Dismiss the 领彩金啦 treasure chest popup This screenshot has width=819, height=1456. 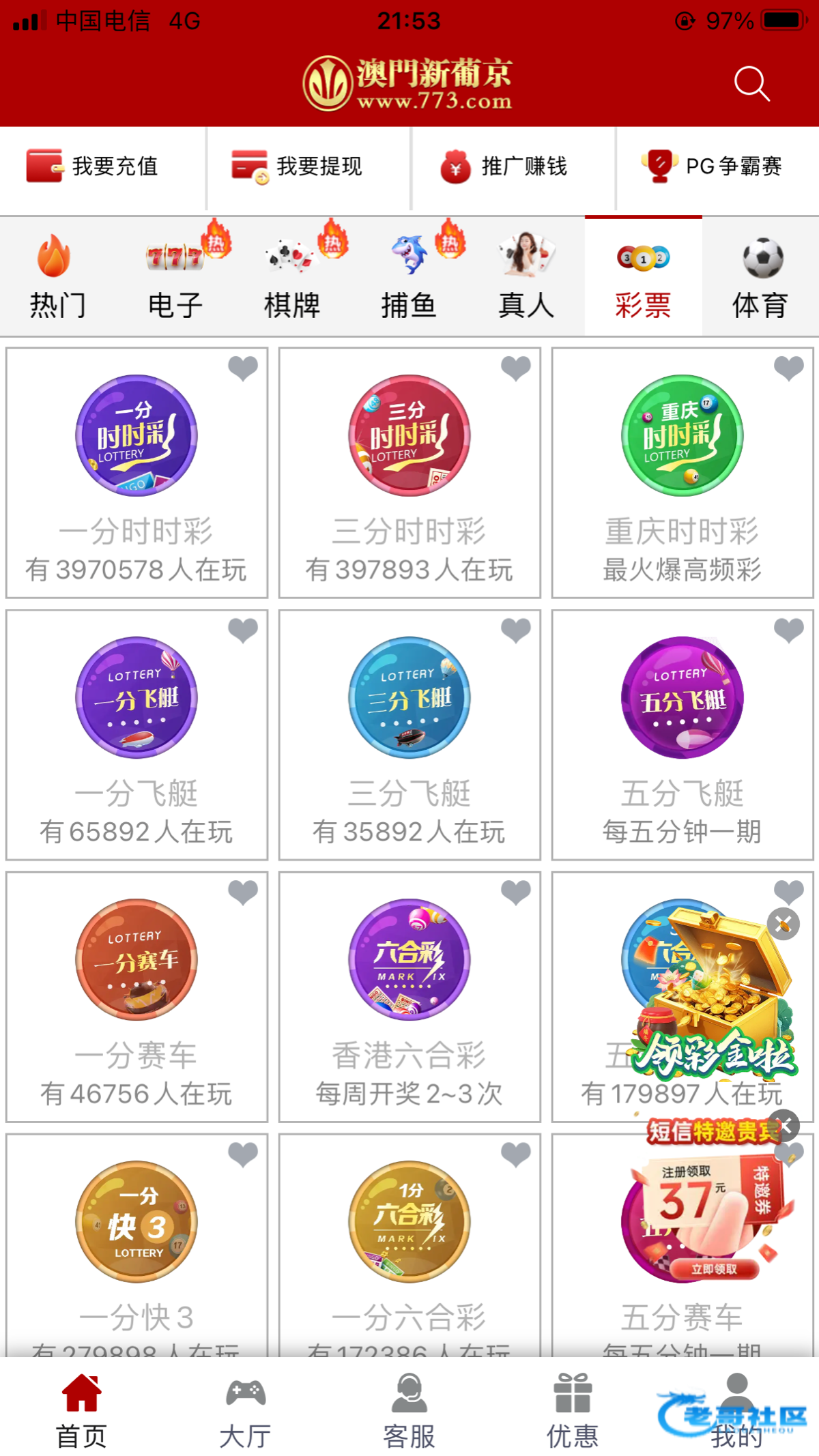[x=784, y=924]
